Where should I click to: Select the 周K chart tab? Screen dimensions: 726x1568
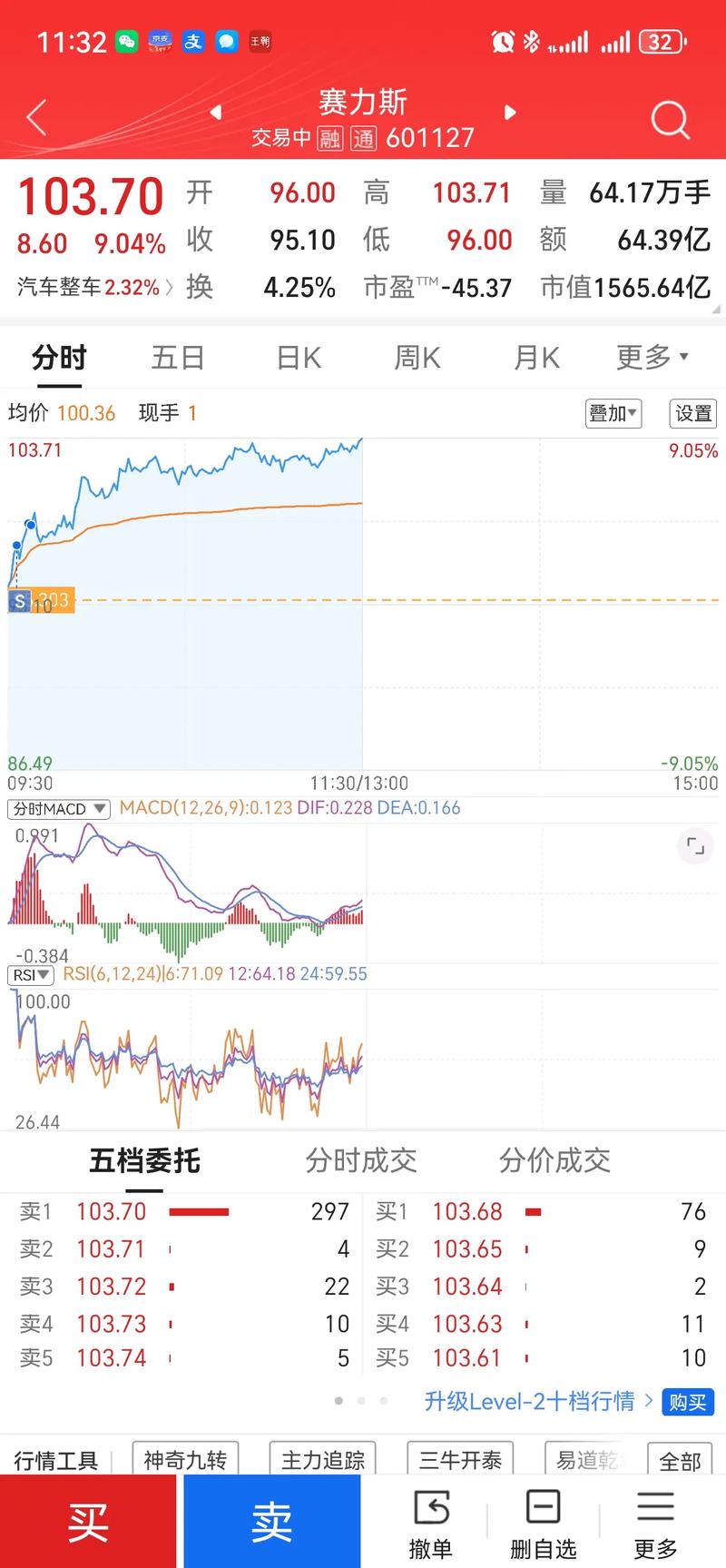(x=417, y=358)
